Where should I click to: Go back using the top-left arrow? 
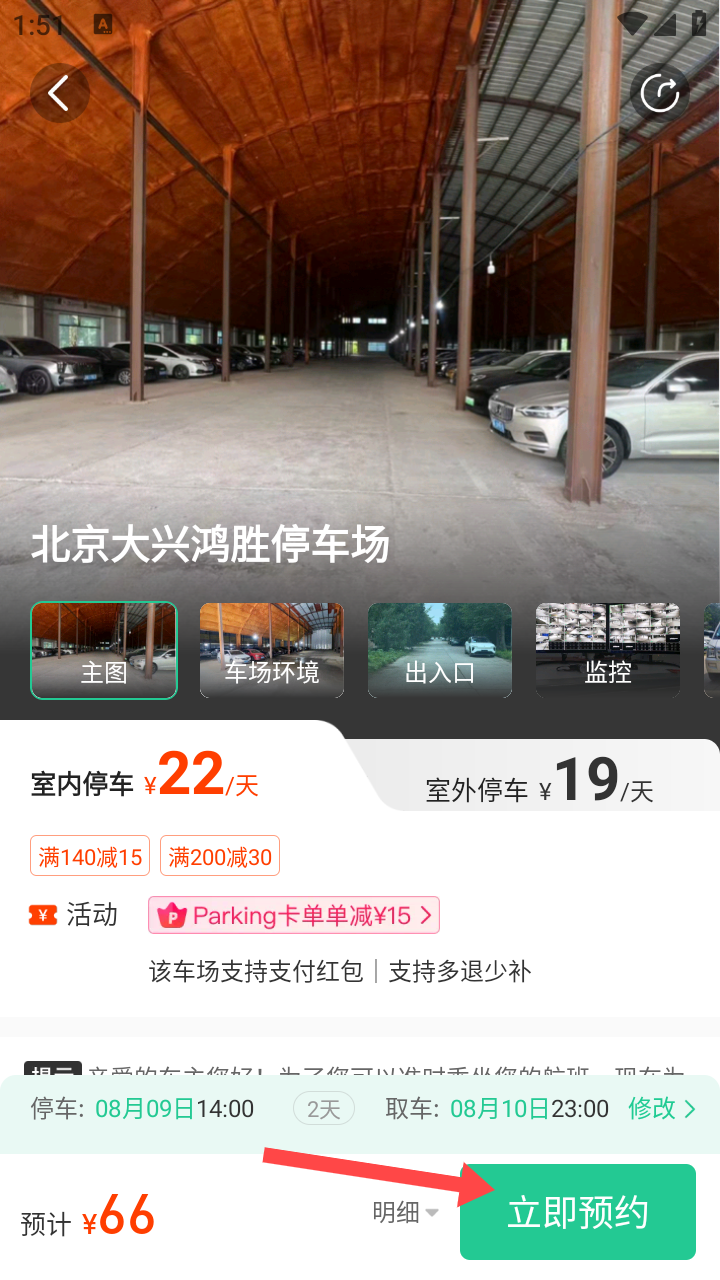(59, 93)
